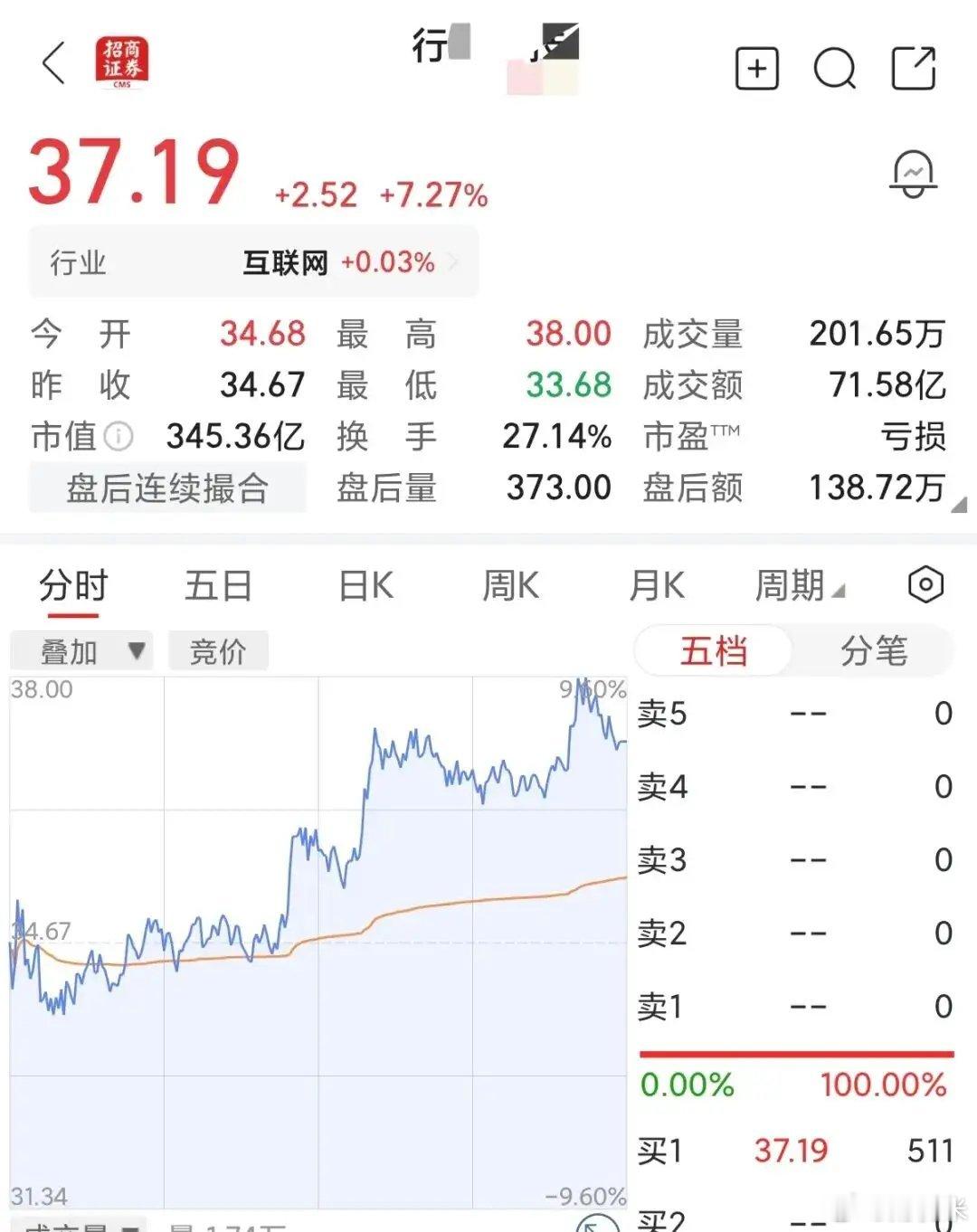The width and height of the screenshot is (977, 1232).
Task: Switch to the 周K chart tab
Action: pos(510,586)
